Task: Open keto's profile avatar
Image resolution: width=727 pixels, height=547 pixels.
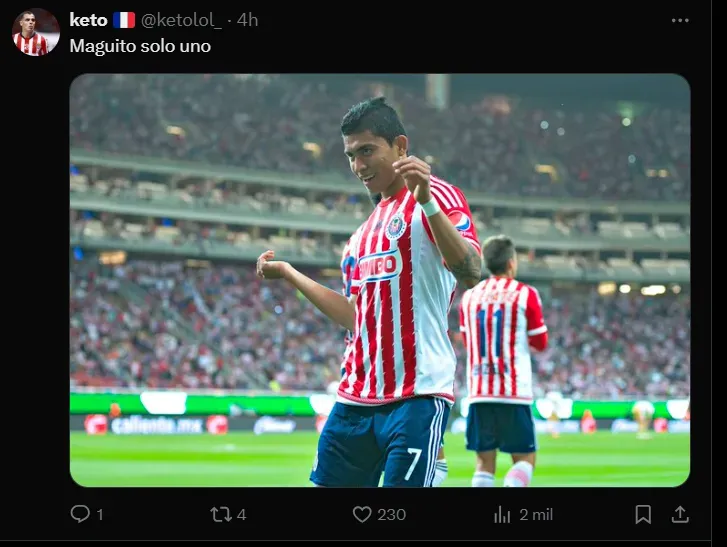Action: pos(36,32)
